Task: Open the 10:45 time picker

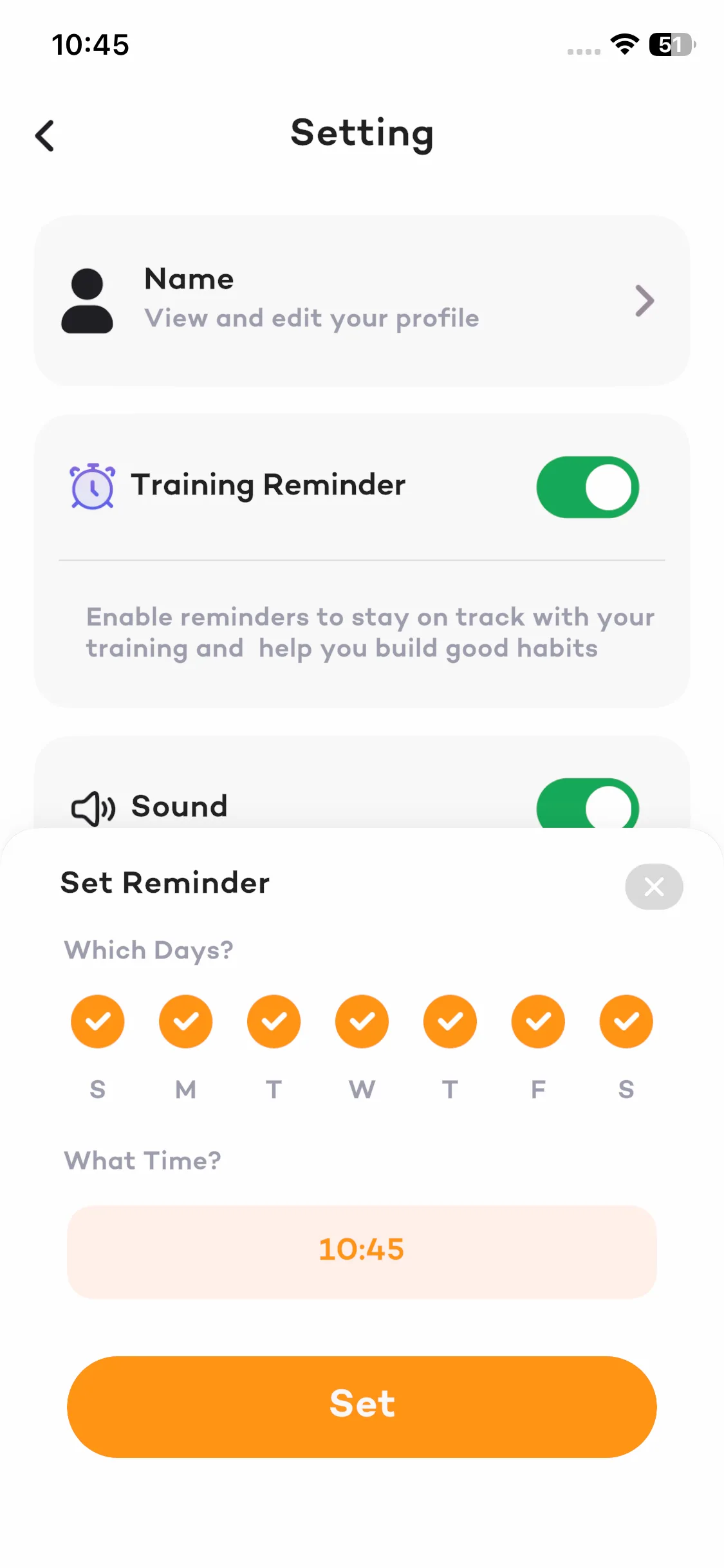Action: pos(362,1251)
